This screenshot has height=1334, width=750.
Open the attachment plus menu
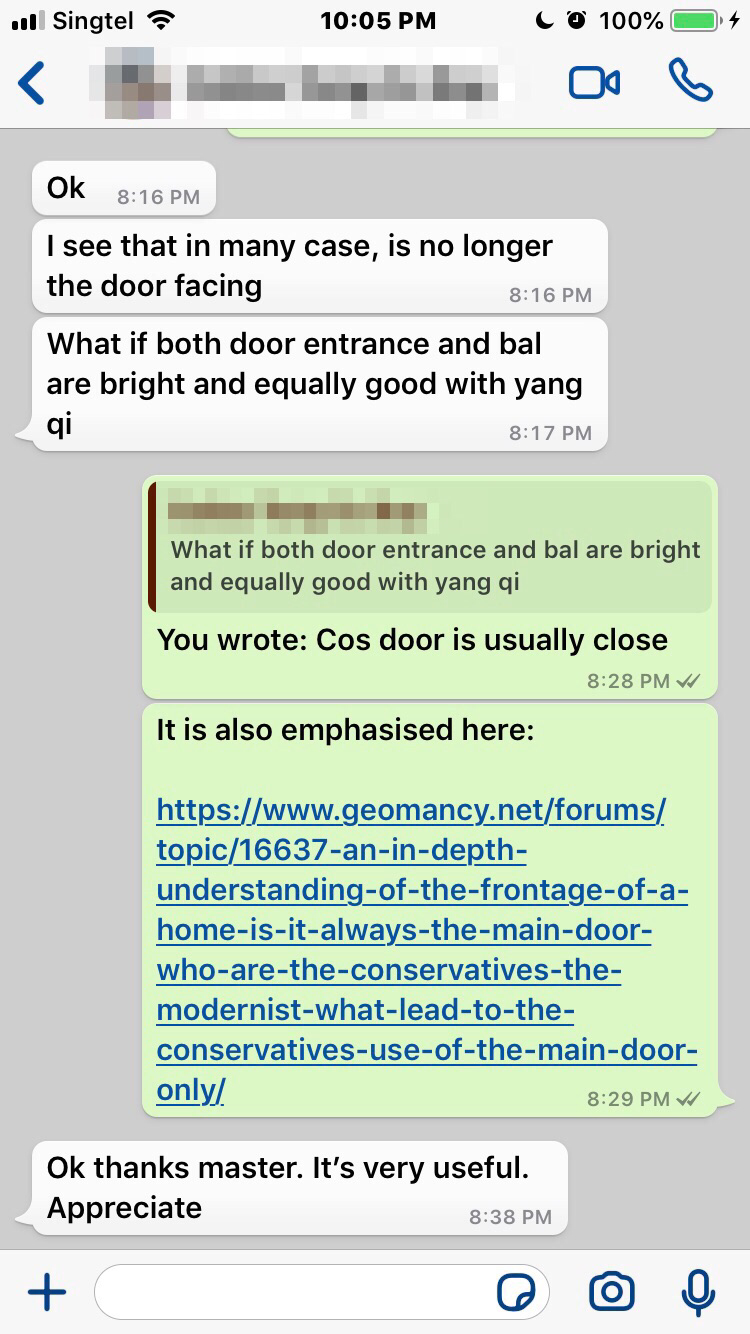(46, 1293)
